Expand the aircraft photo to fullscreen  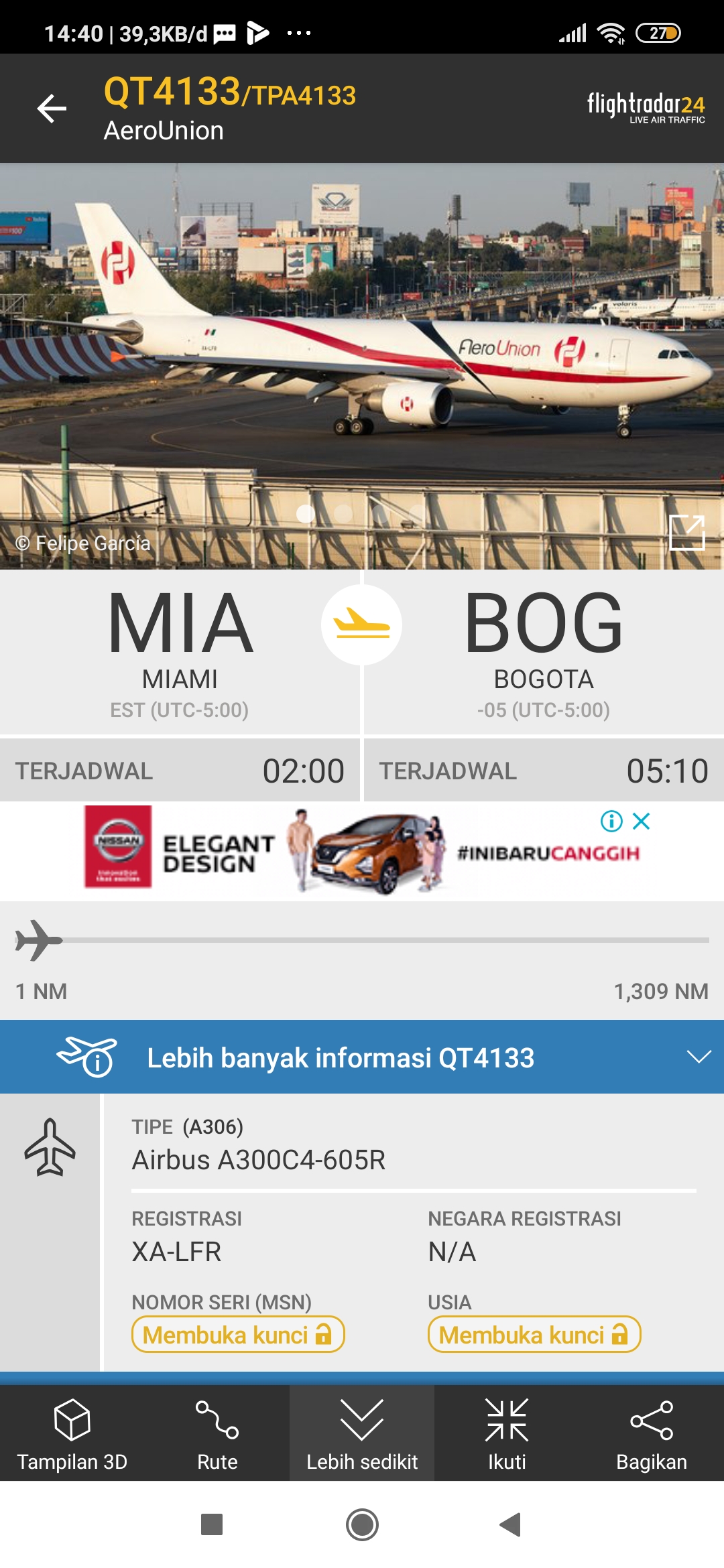[x=687, y=533]
